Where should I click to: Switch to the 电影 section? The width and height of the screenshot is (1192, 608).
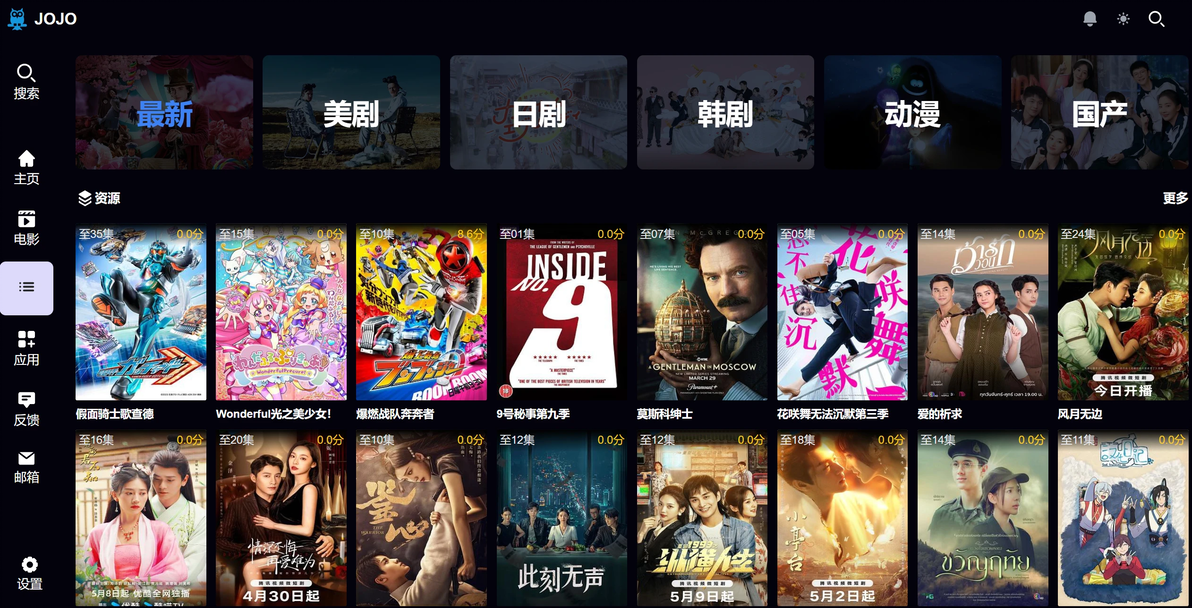[x=27, y=227]
